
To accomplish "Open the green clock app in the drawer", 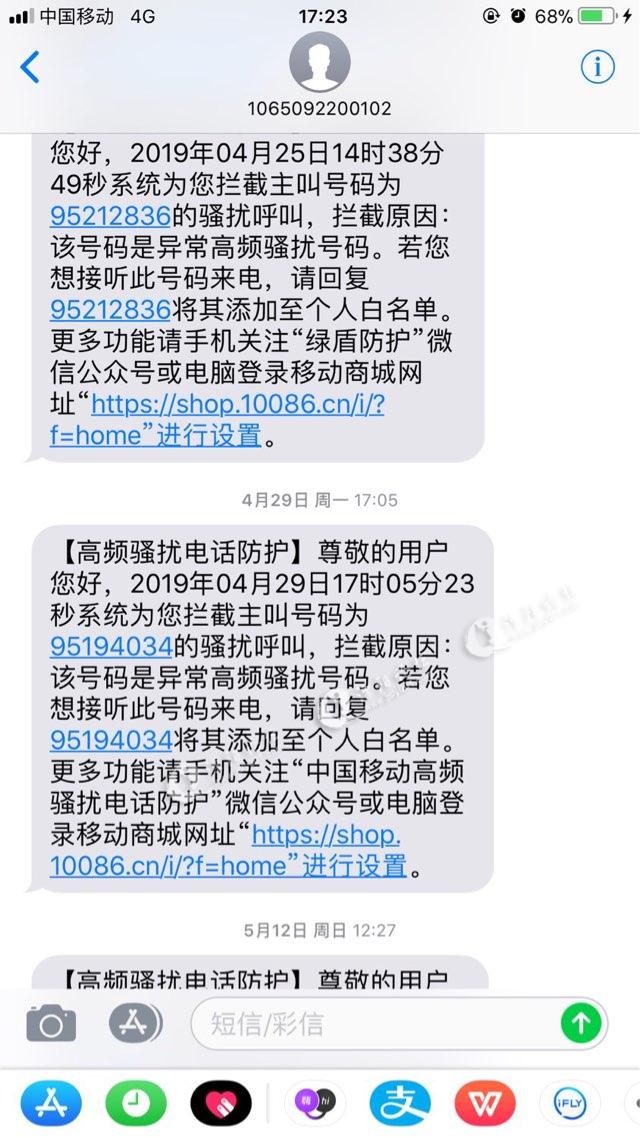I will pyautogui.click(x=131, y=1103).
